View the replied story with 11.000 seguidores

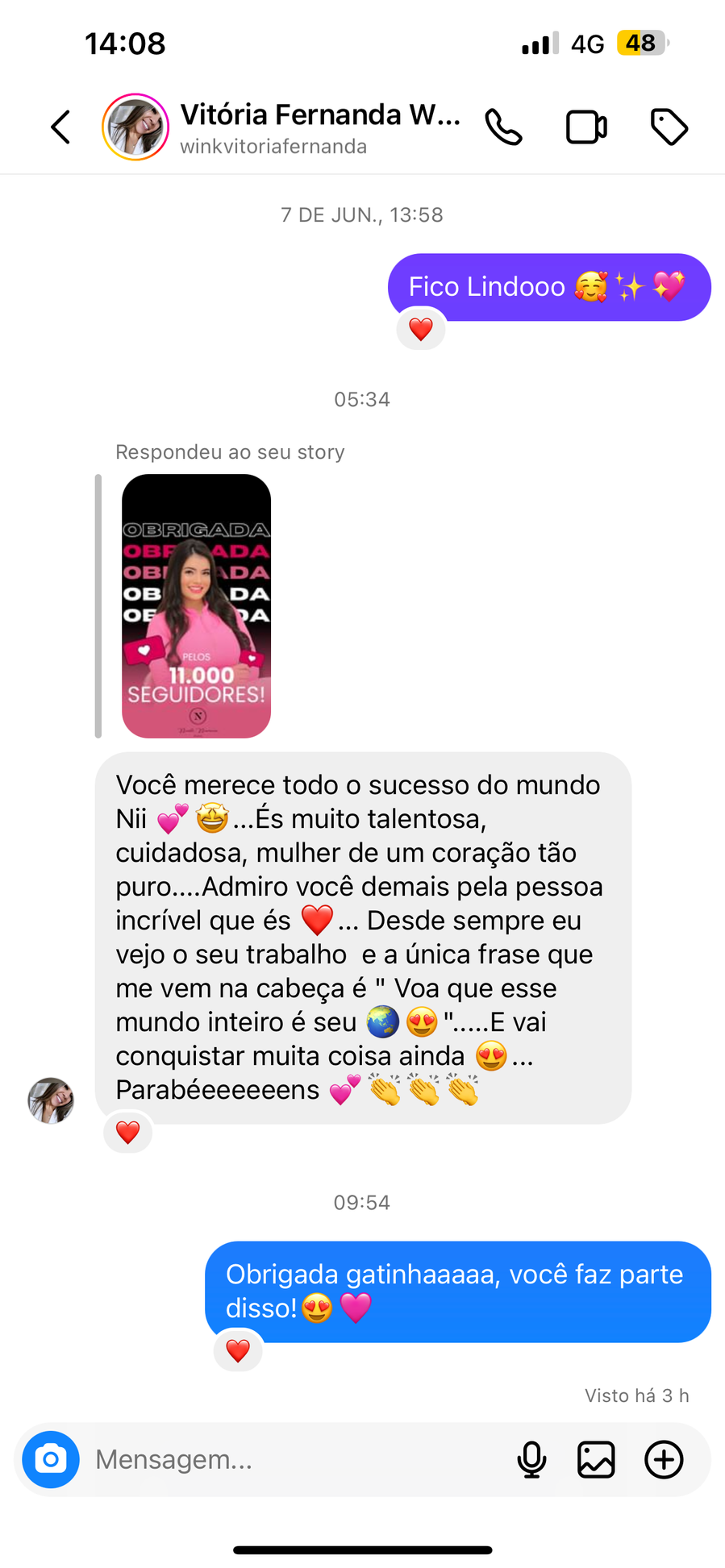[196, 605]
